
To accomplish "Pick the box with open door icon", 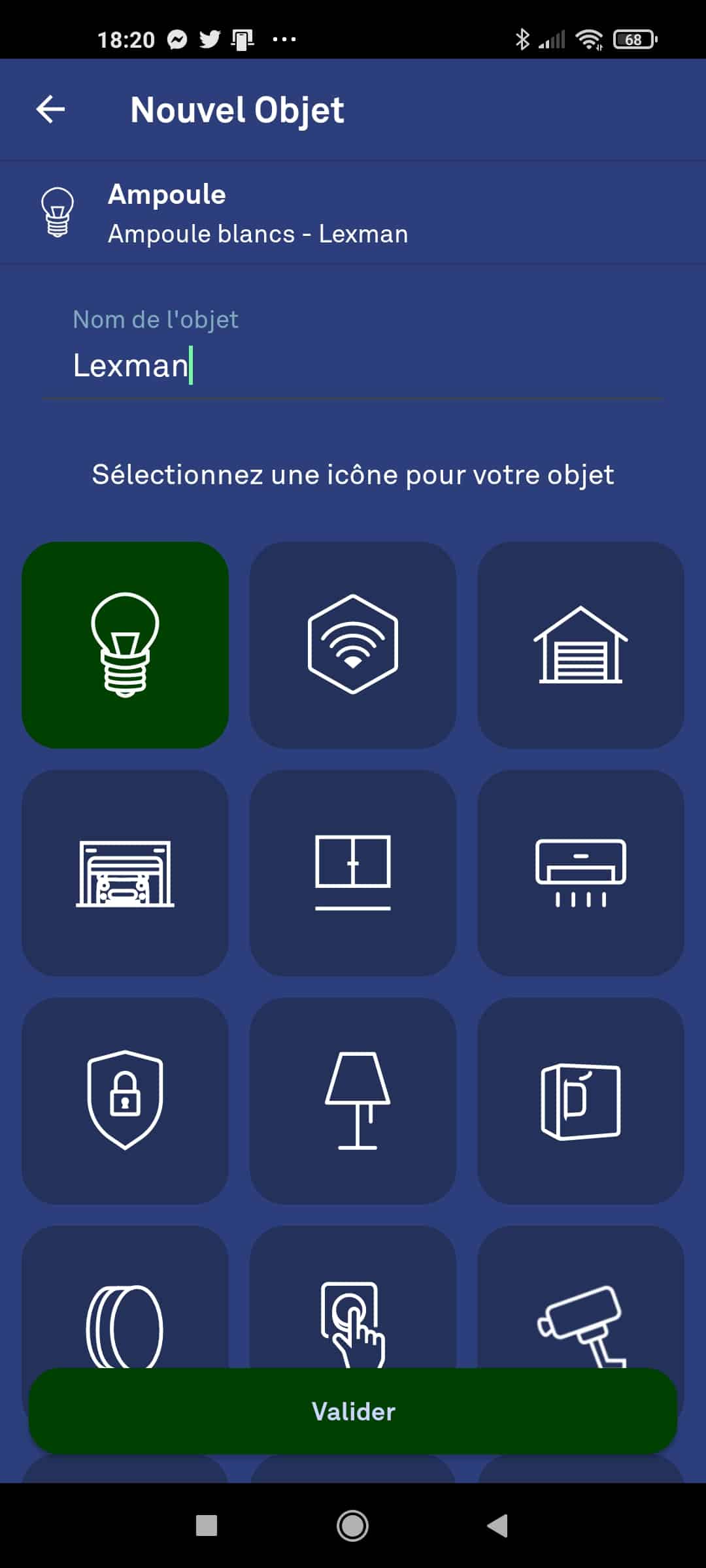I will click(580, 1101).
